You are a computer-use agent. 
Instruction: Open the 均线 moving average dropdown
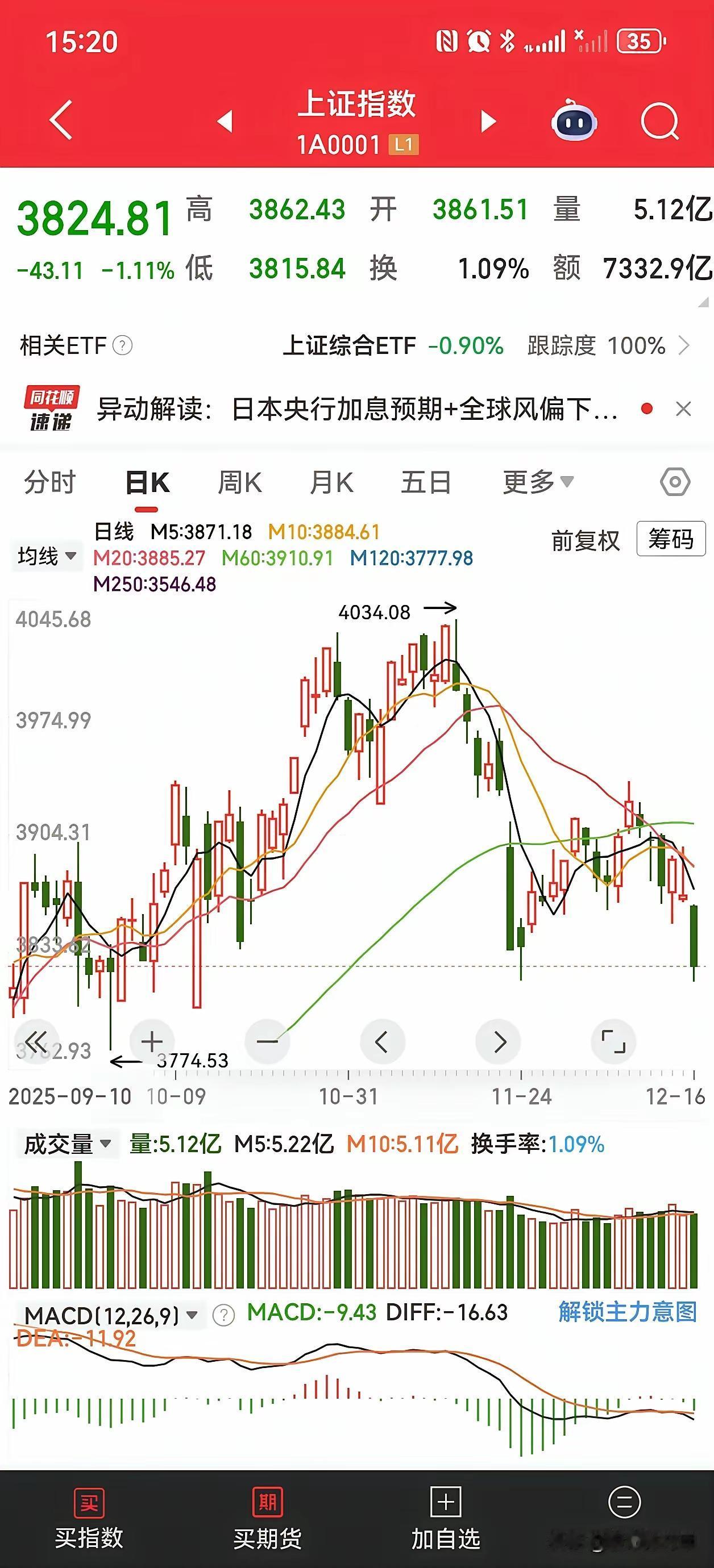[48, 556]
